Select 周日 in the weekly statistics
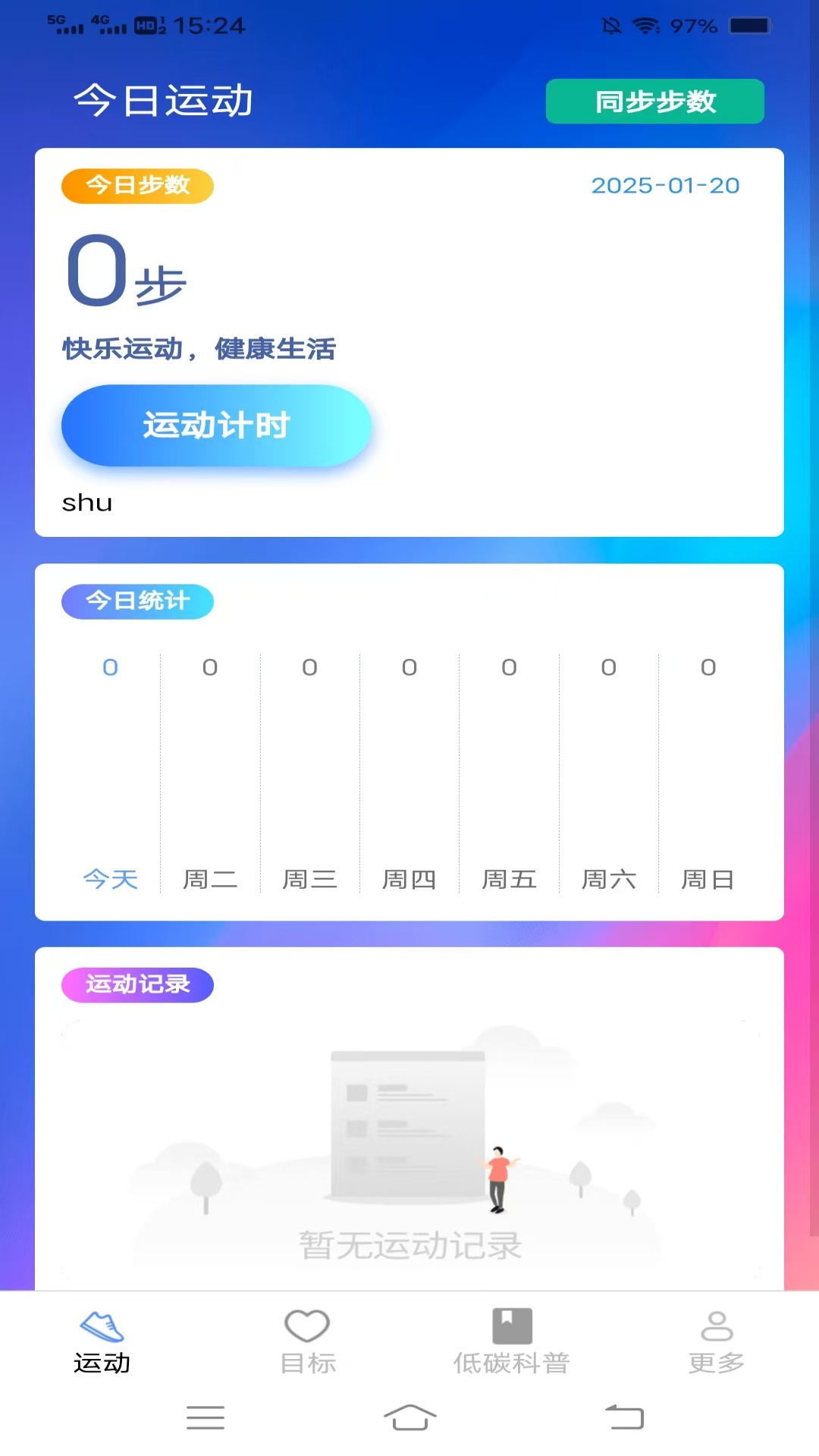This screenshot has width=819, height=1456. pyautogui.click(x=708, y=879)
